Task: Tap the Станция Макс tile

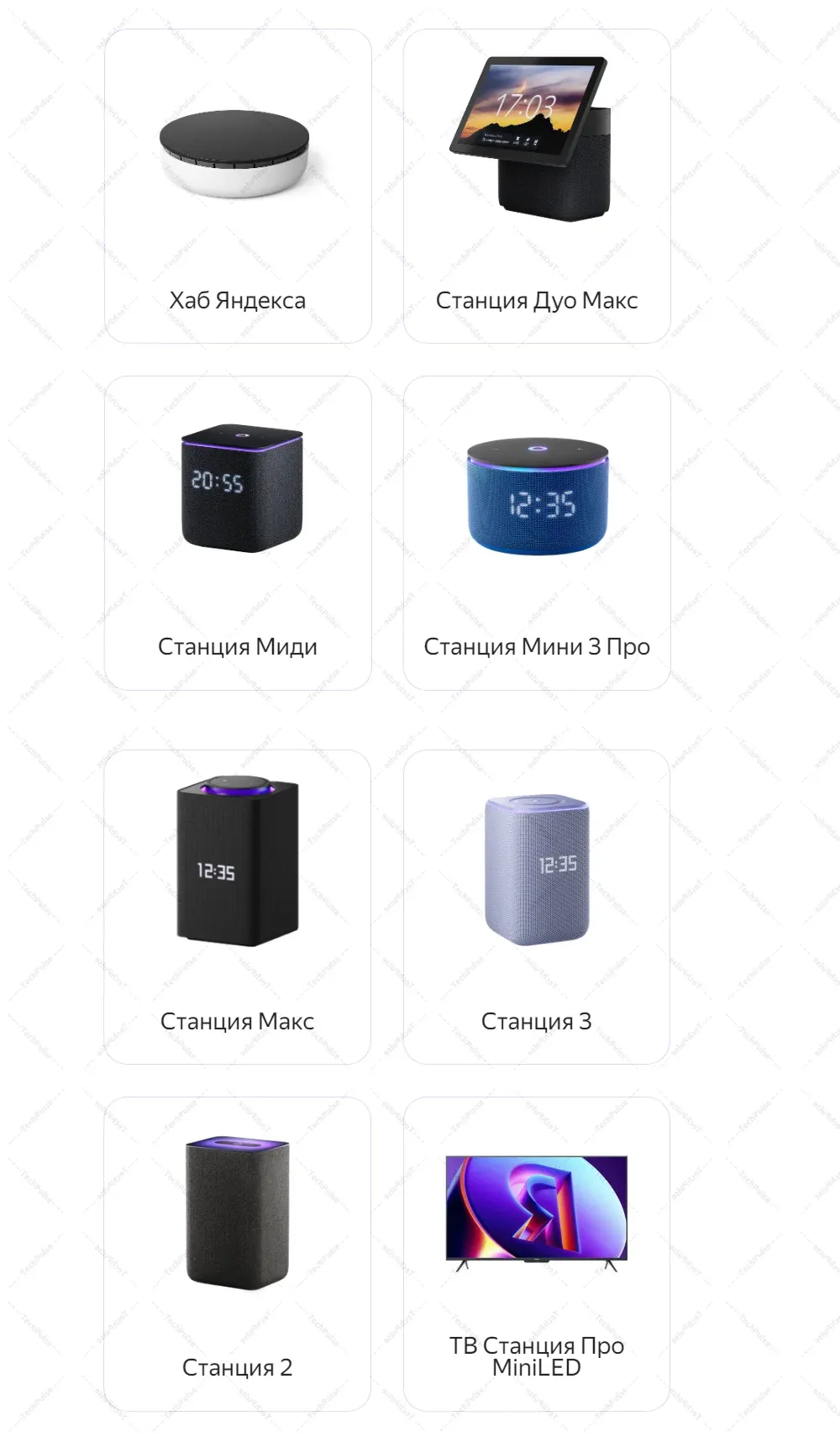Action: click(238, 907)
